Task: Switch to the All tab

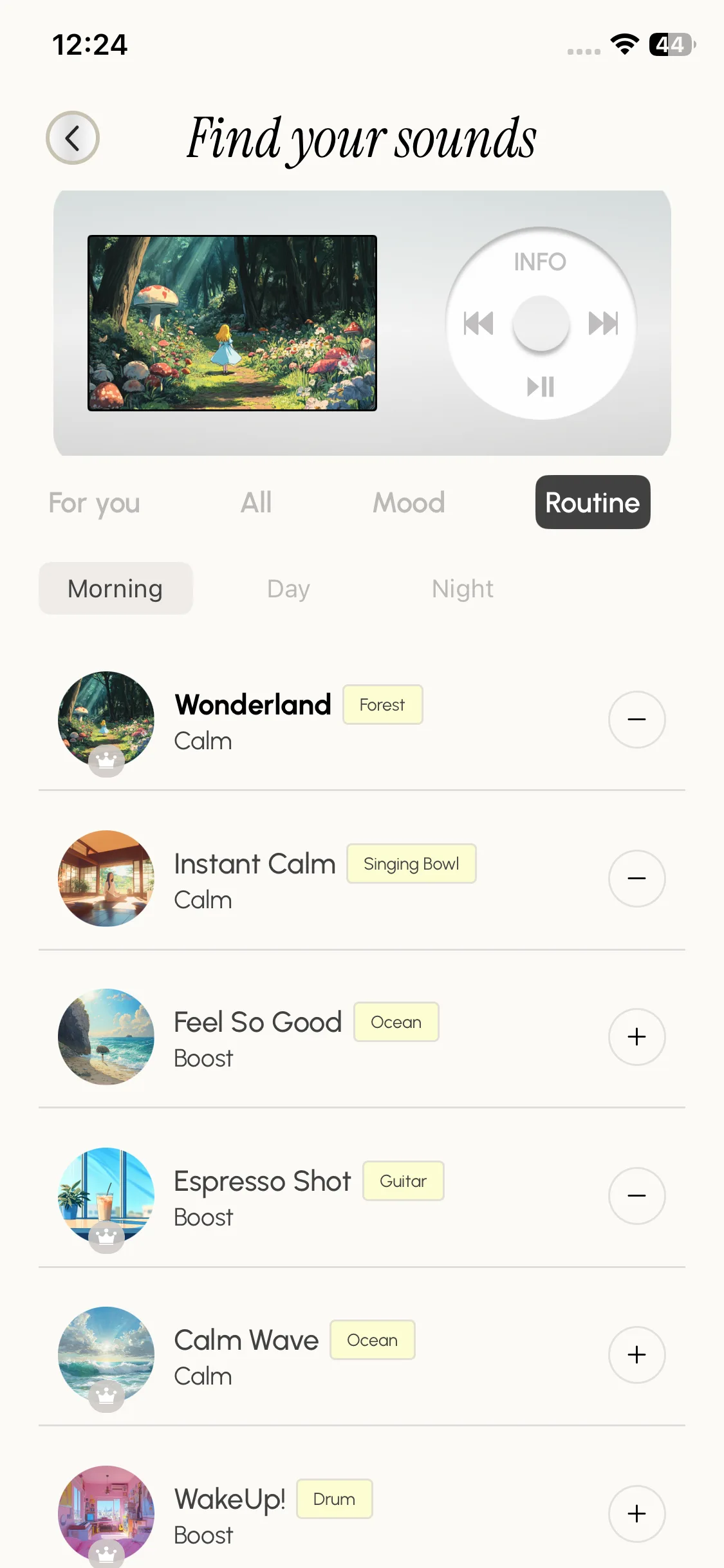Action: (x=256, y=503)
